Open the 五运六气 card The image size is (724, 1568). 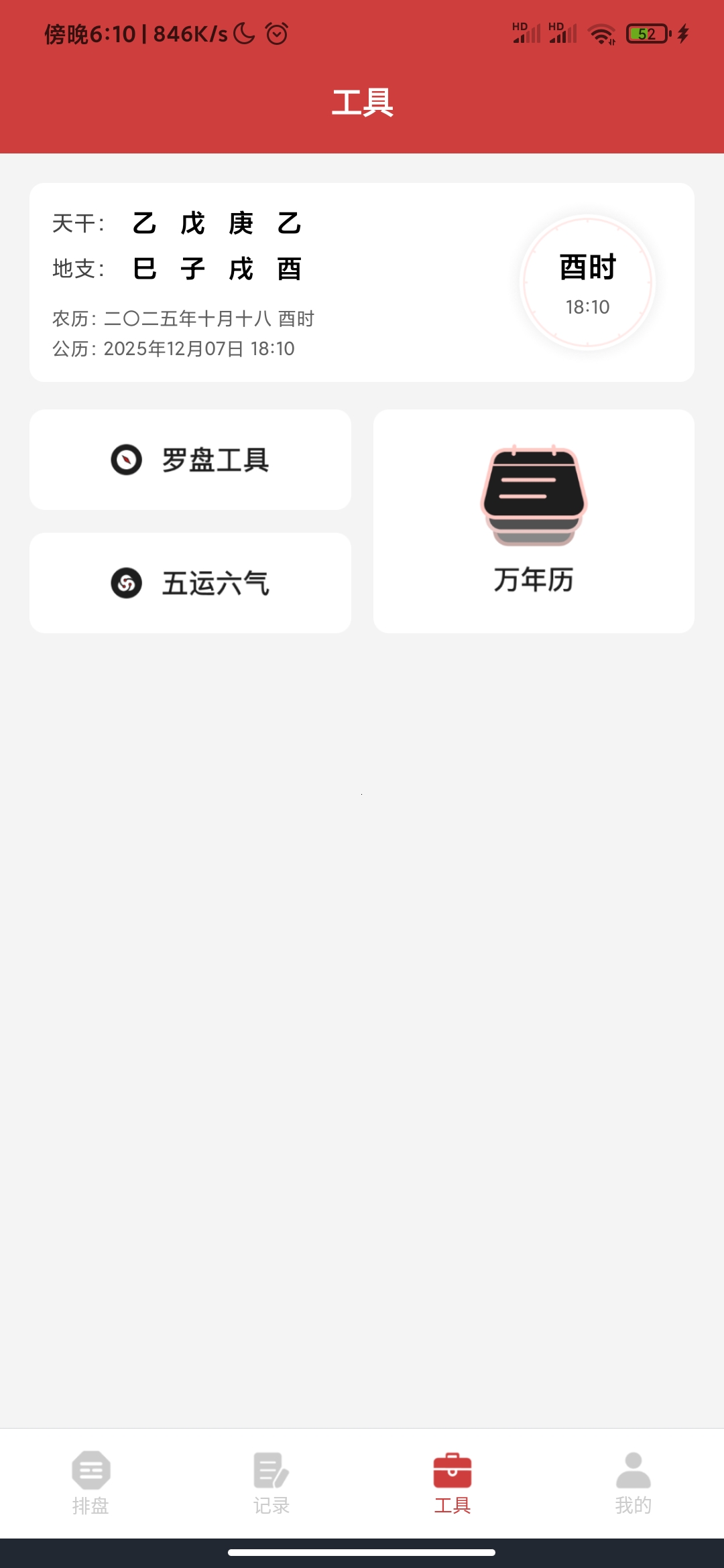coord(190,583)
